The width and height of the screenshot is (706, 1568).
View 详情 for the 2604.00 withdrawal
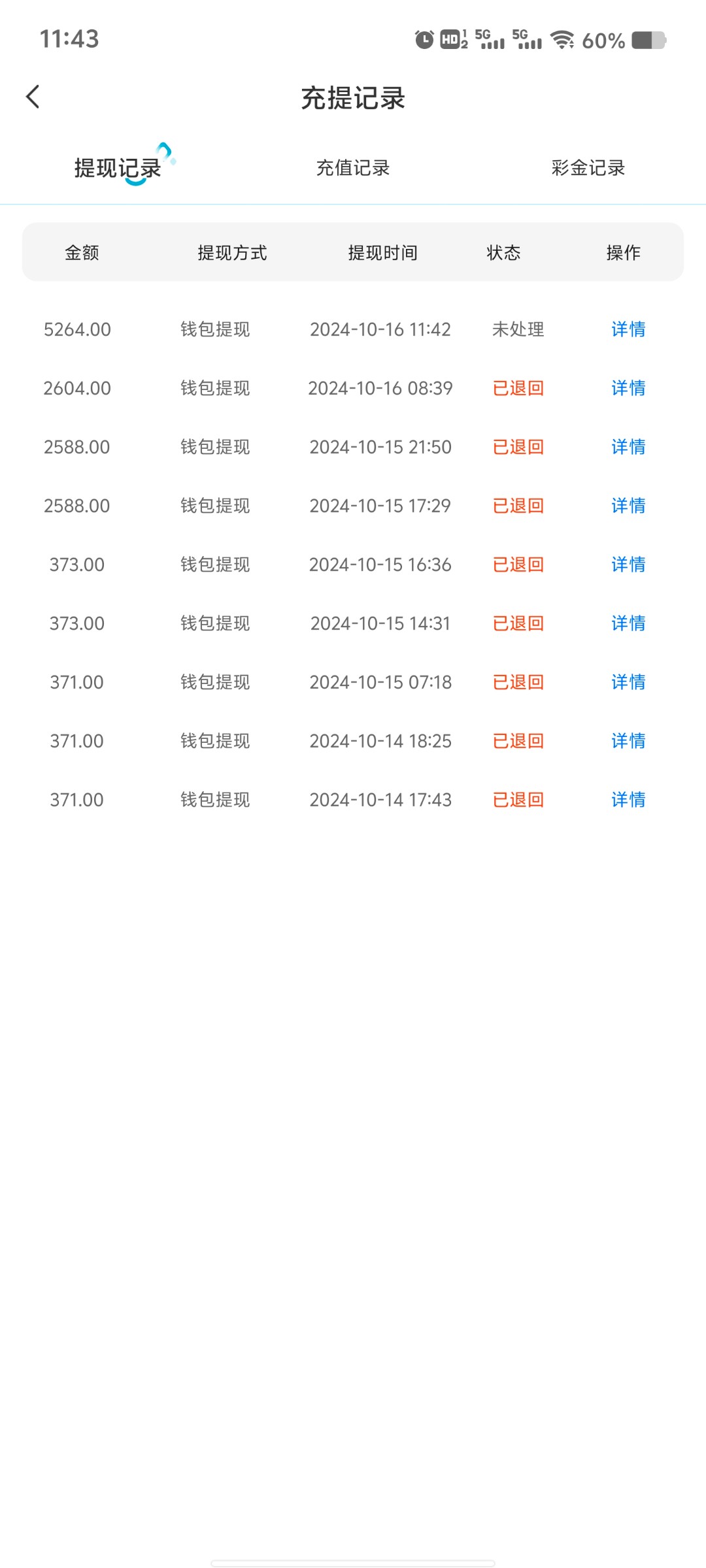pos(628,388)
